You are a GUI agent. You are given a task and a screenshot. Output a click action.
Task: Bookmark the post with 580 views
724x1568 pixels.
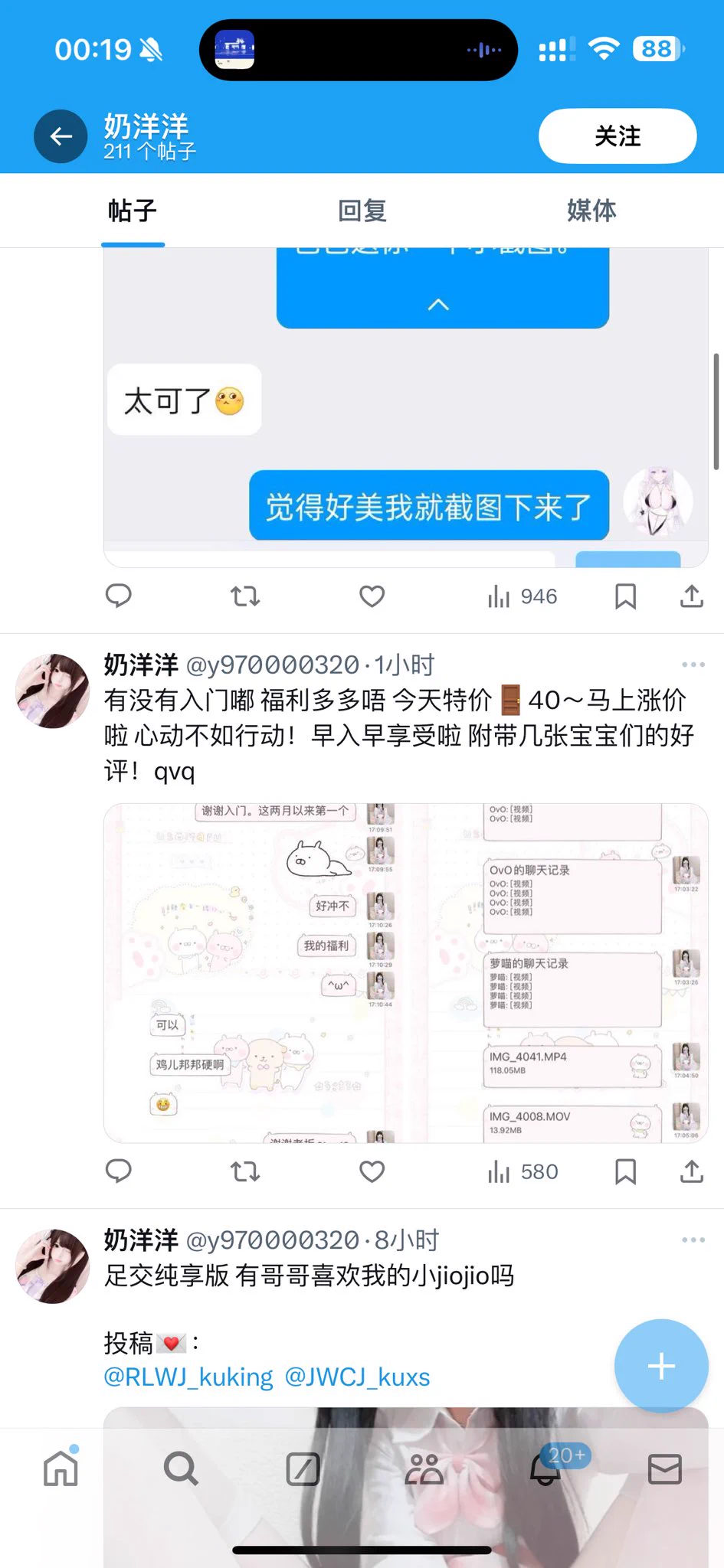(x=625, y=1171)
